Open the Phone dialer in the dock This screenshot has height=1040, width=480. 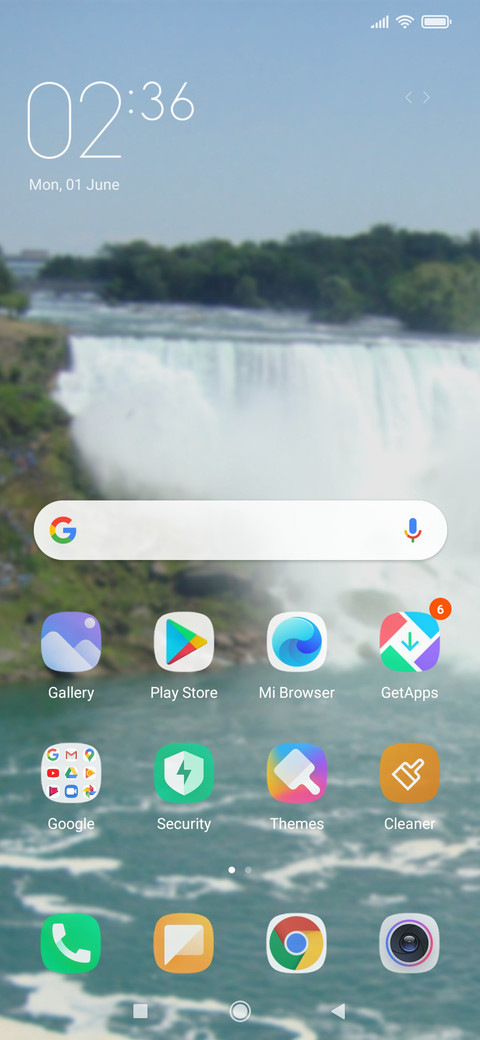(71, 943)
